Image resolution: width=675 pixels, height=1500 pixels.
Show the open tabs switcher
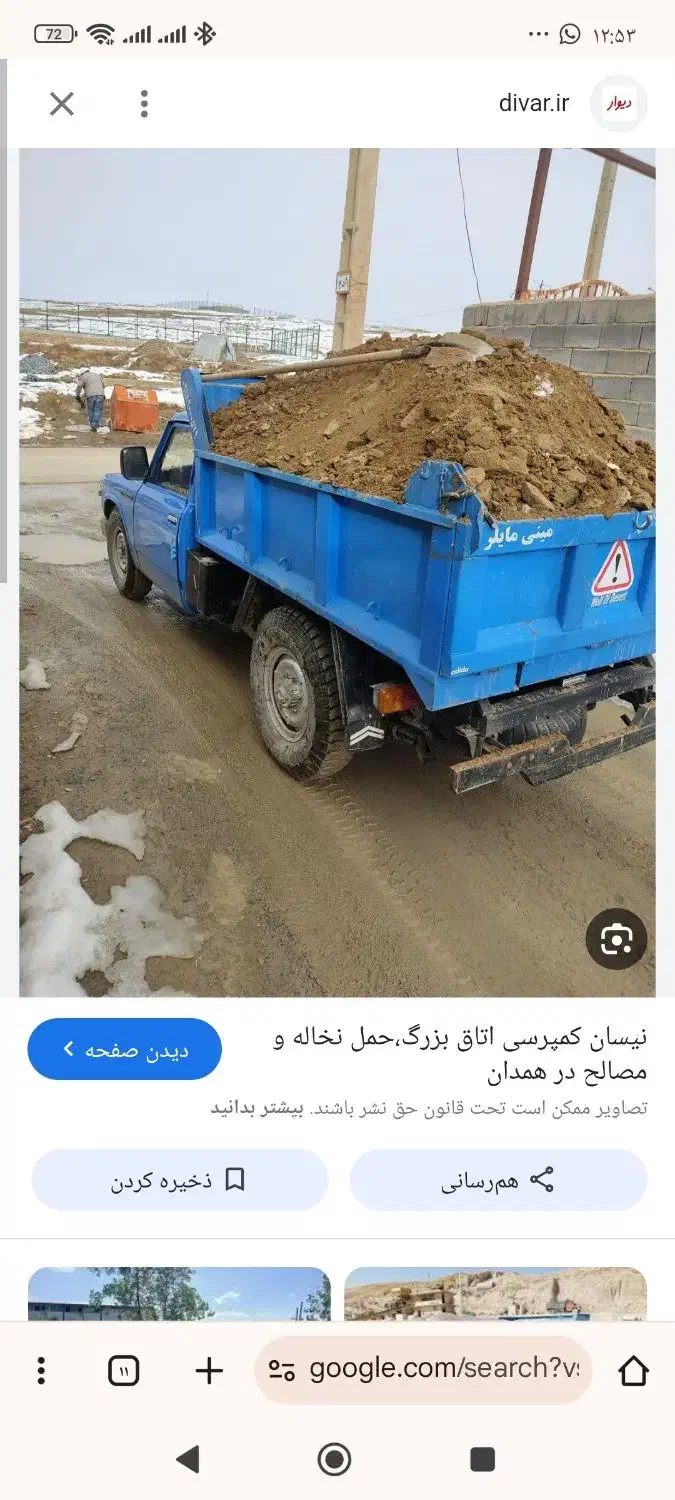click(x=123, y=1370)
